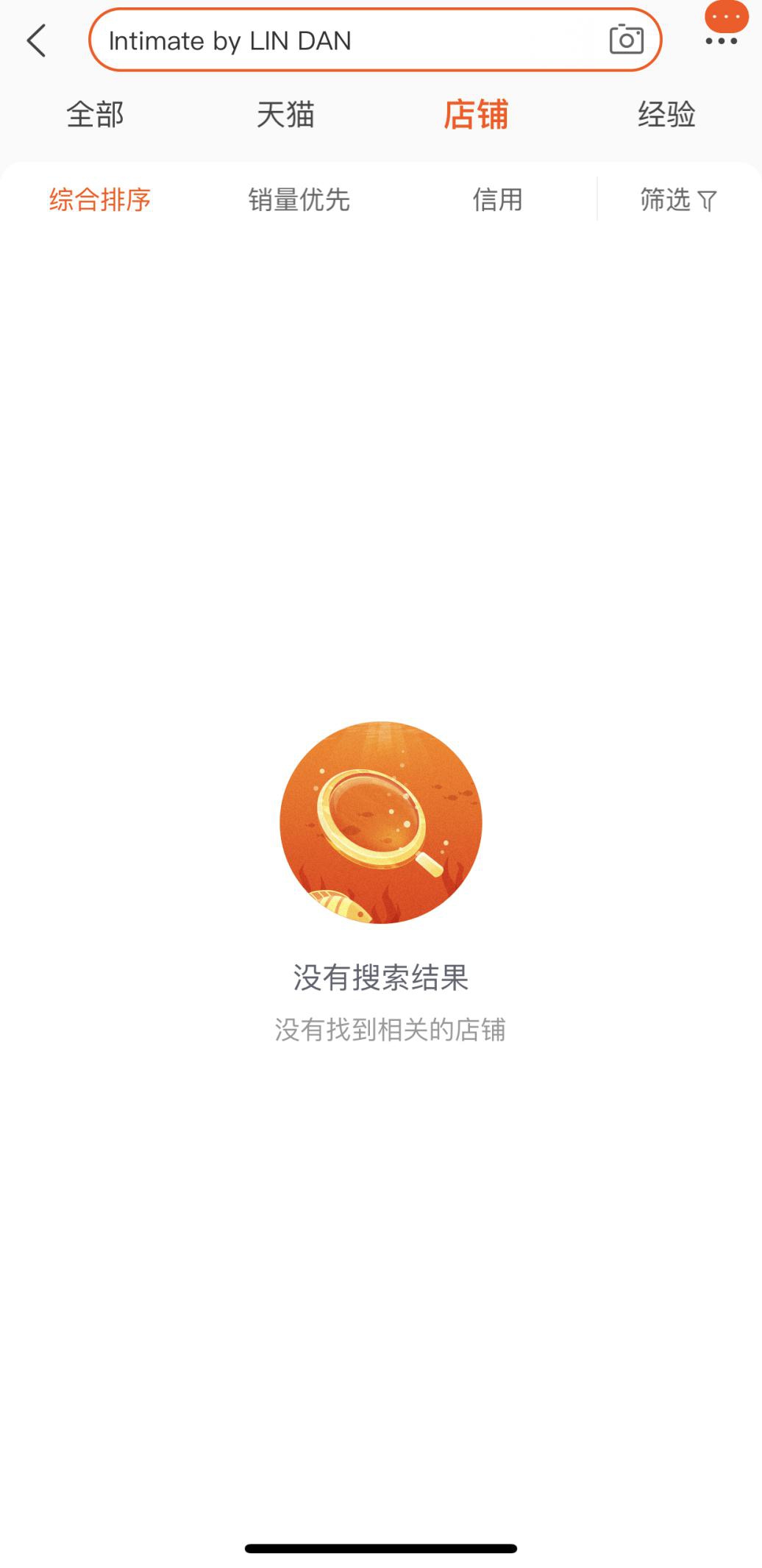Sort shops by 信用

click(497, 199)
